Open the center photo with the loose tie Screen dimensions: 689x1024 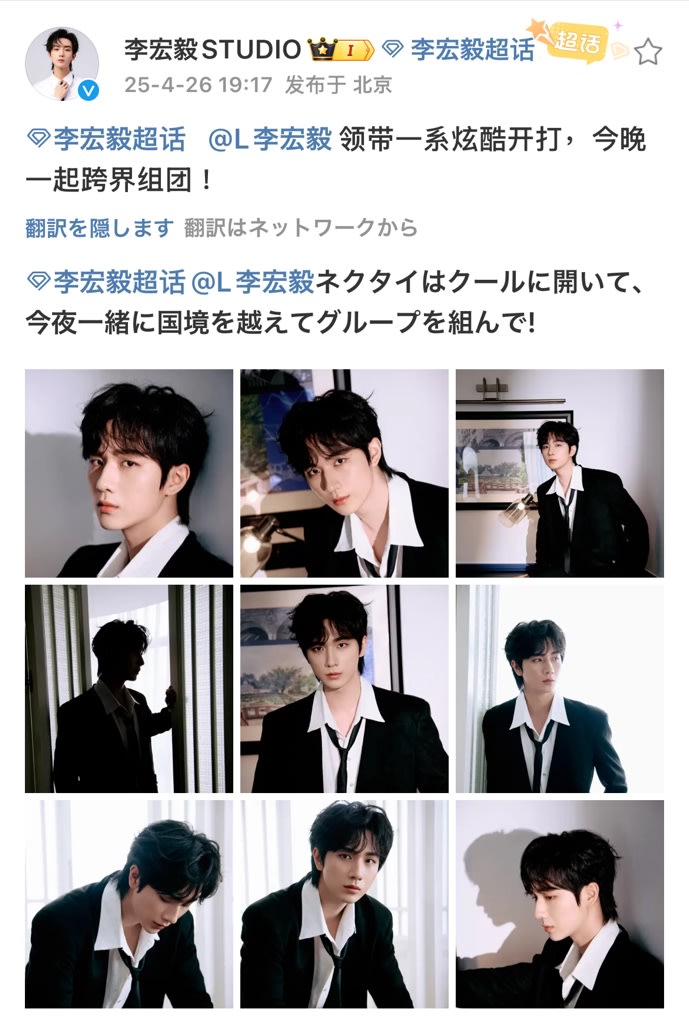tap(344, 688)
